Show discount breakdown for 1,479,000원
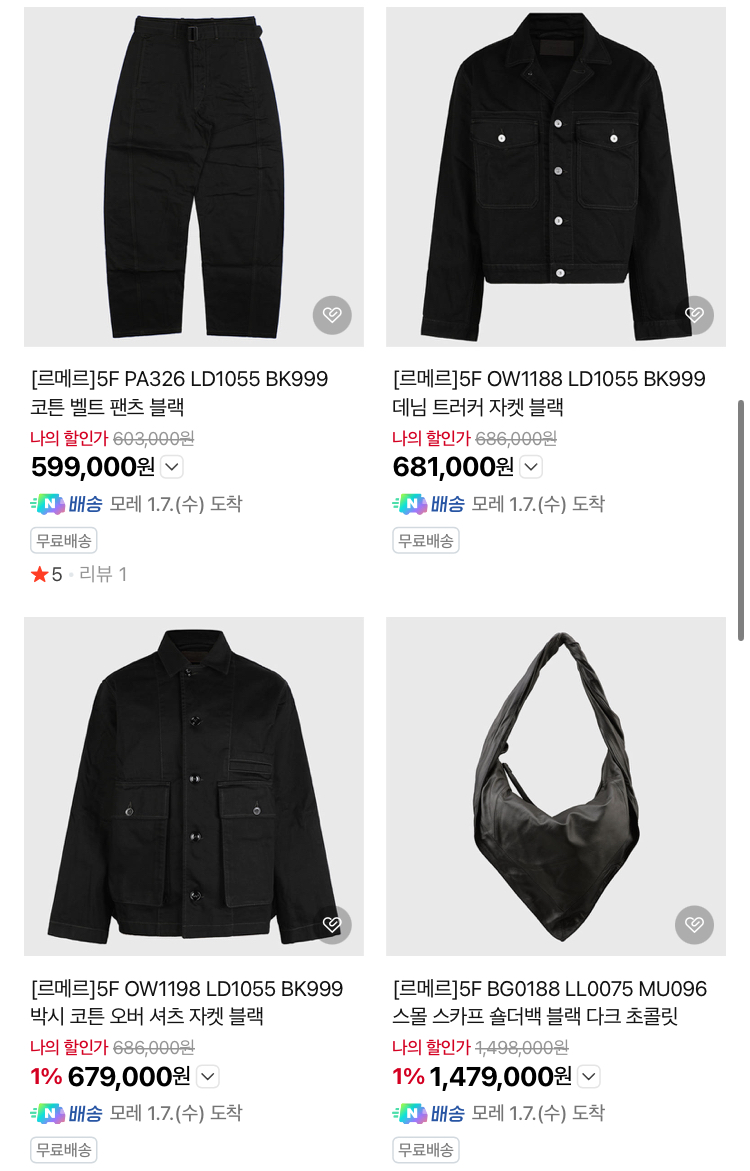The height and width of the screenshot is (1171, 750). [x=589, y=1077]
